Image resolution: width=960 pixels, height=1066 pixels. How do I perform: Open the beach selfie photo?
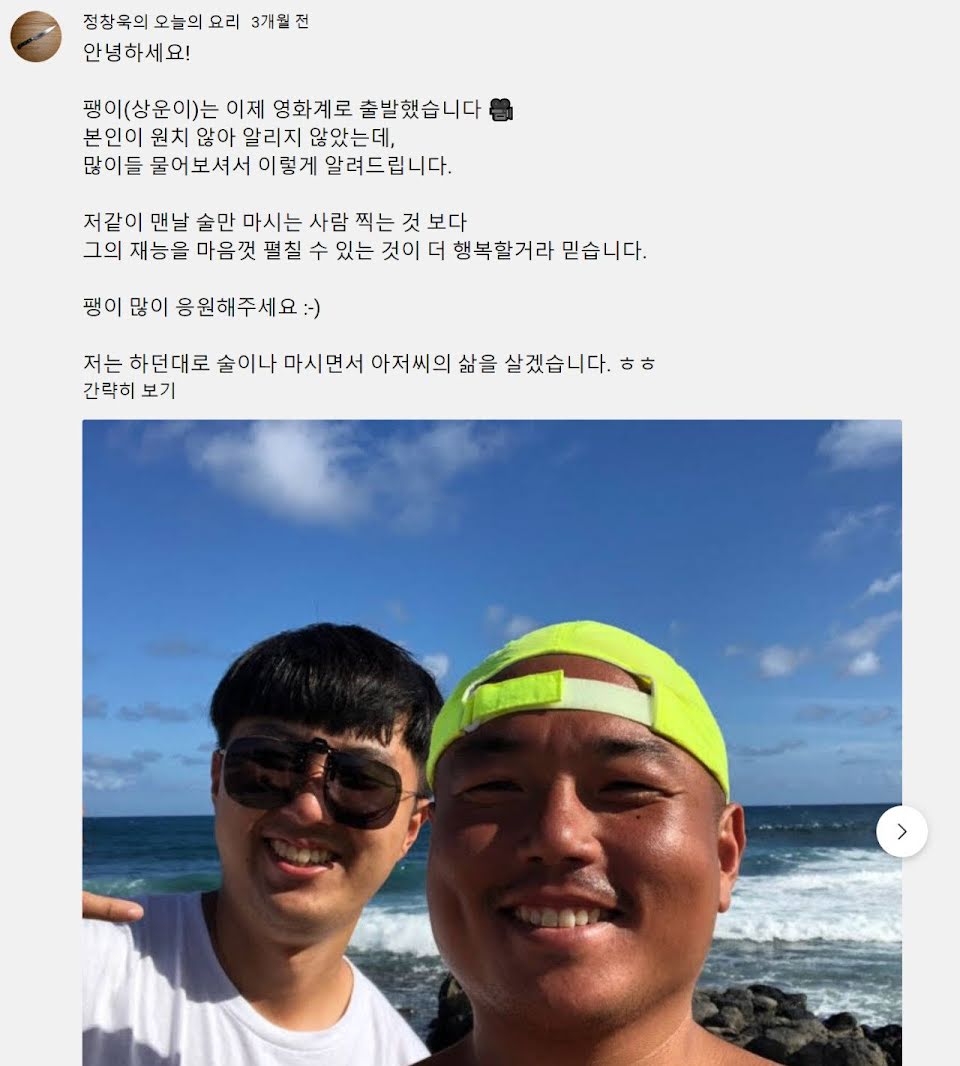coord(492,742)
